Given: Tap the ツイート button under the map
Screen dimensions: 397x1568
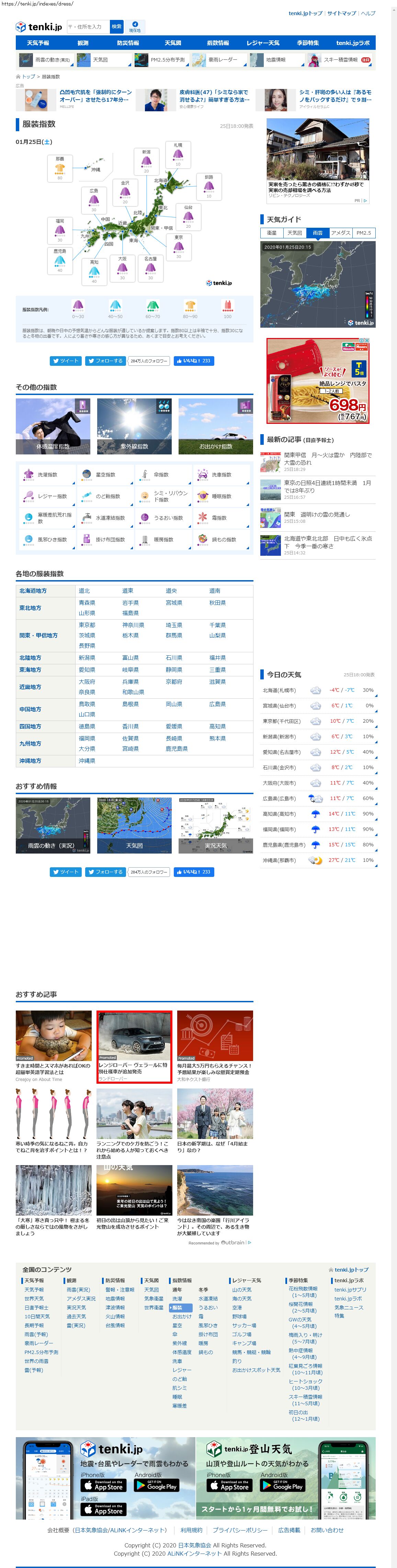Looking at the screenshot, I should click(x=66, y=360).
